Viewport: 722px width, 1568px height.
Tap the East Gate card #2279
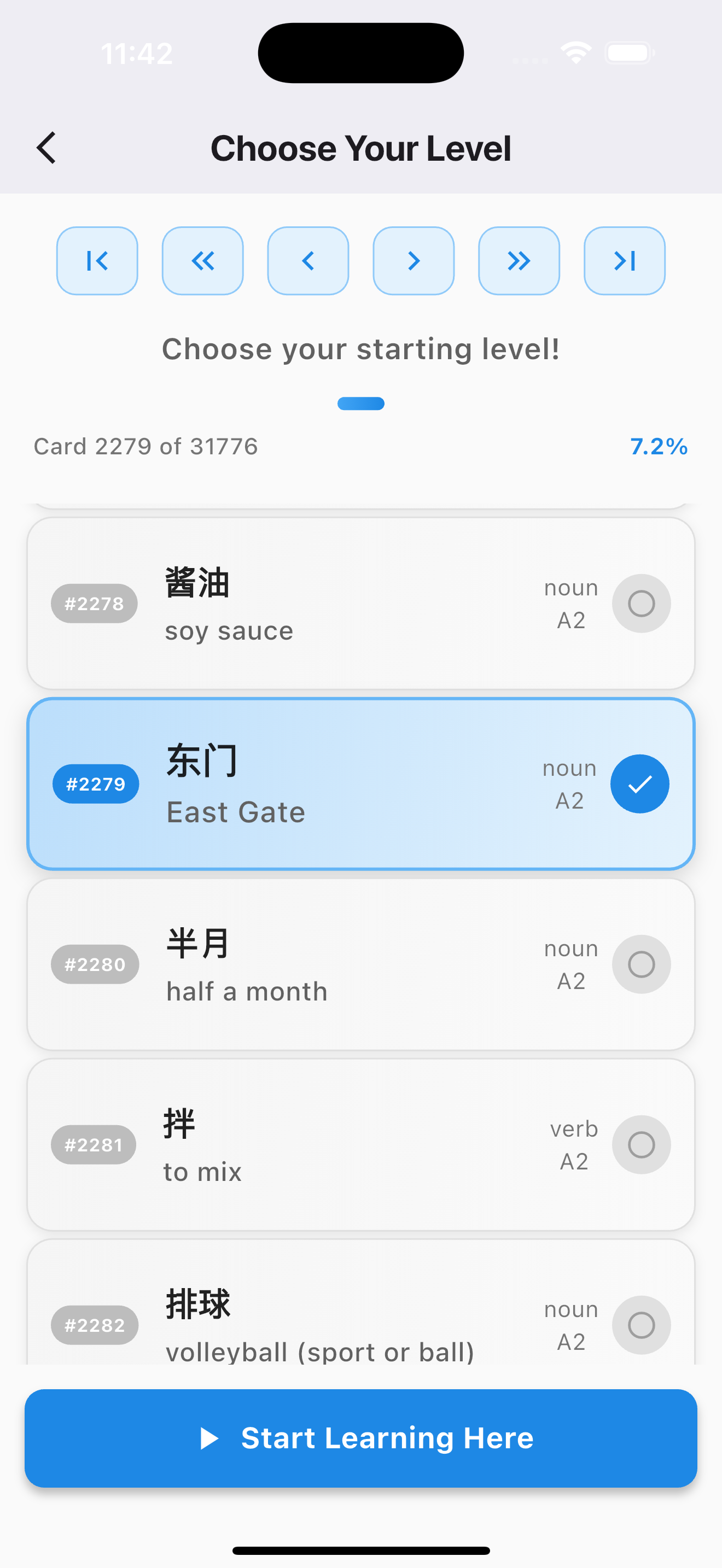click(361, 784)
